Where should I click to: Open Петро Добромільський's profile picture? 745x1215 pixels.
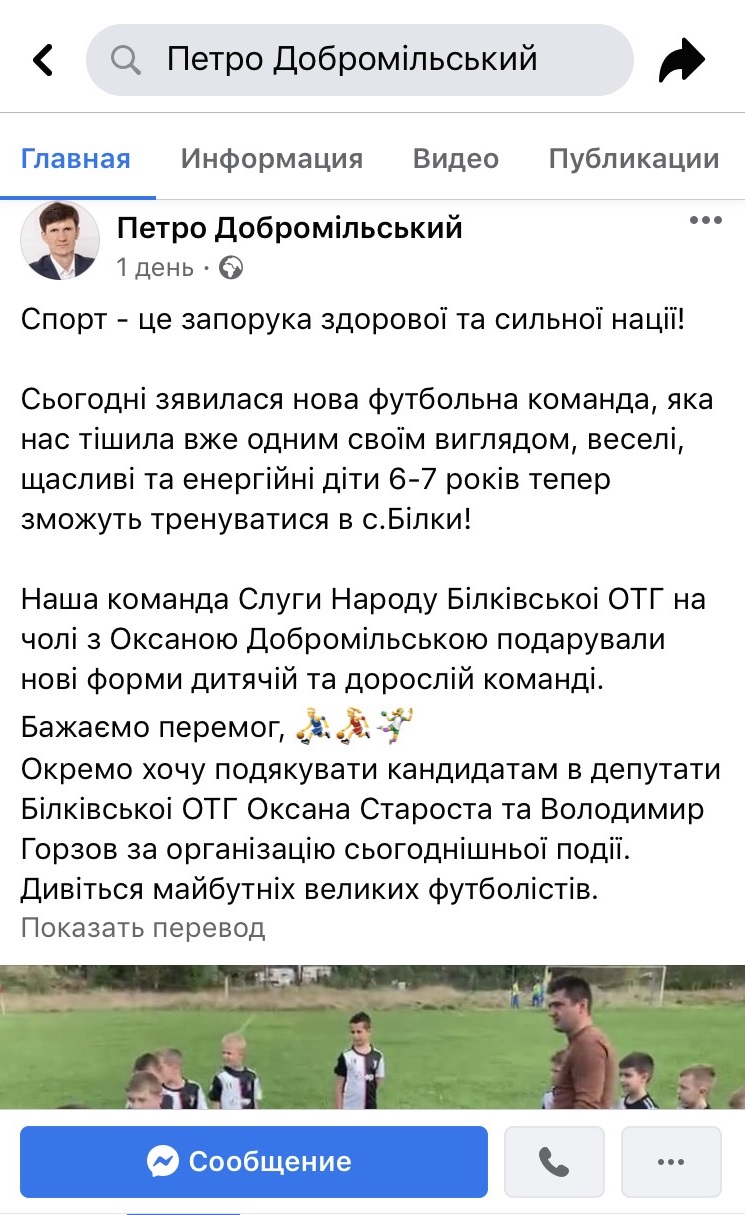click(x=60, y=241)
